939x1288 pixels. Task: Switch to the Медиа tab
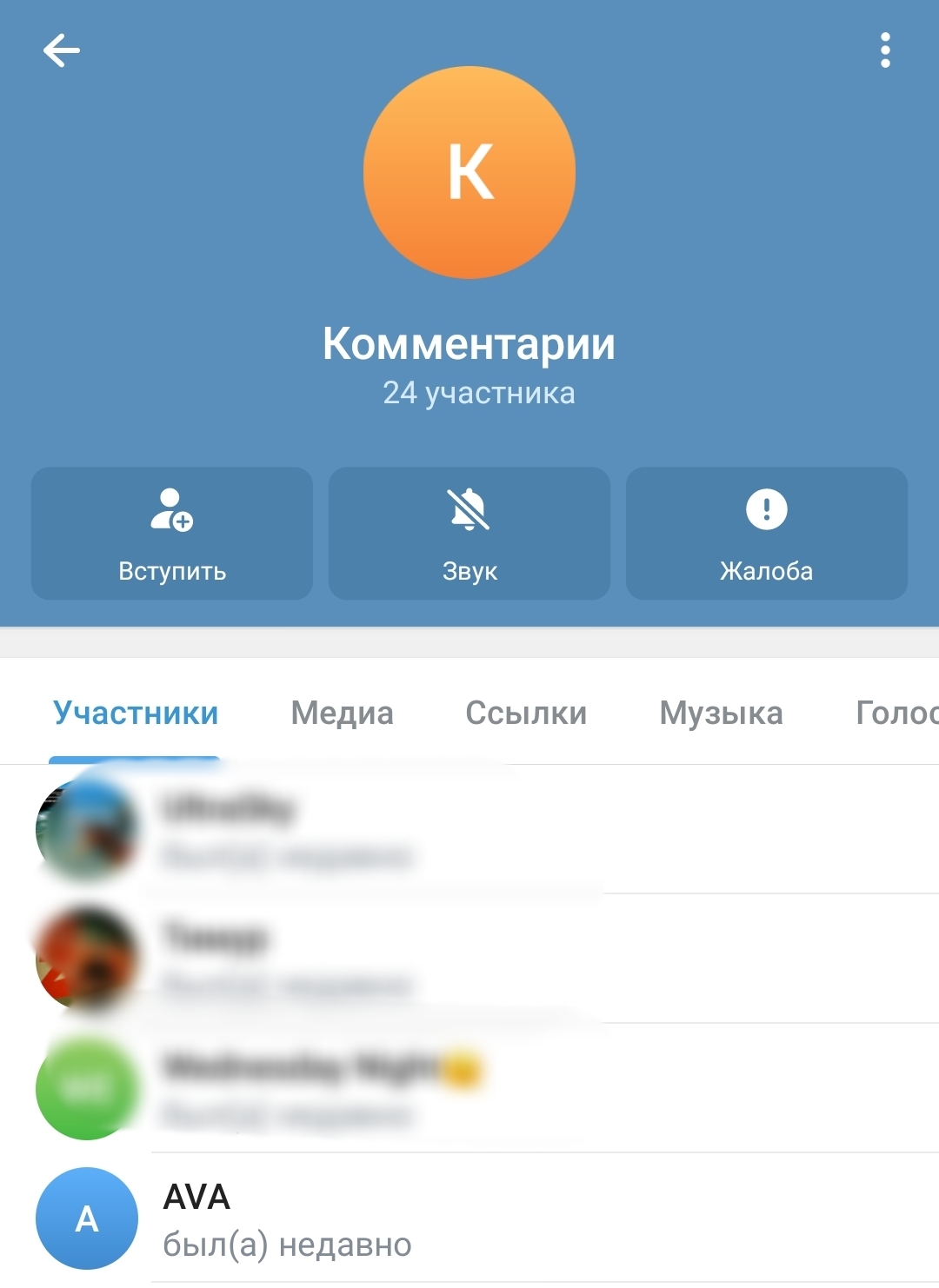click(342, 713)
